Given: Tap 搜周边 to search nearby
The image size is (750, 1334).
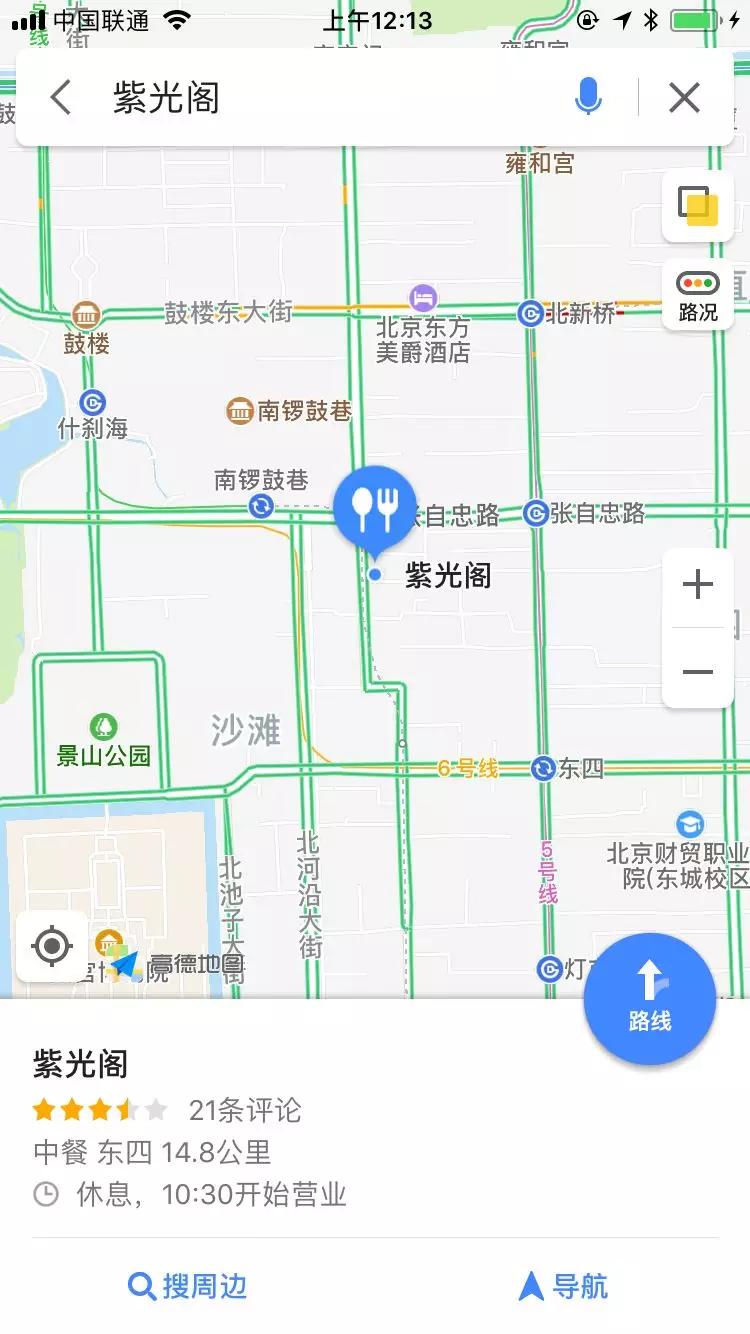Looking at the screenshot, I should (x=188, y=1286).
